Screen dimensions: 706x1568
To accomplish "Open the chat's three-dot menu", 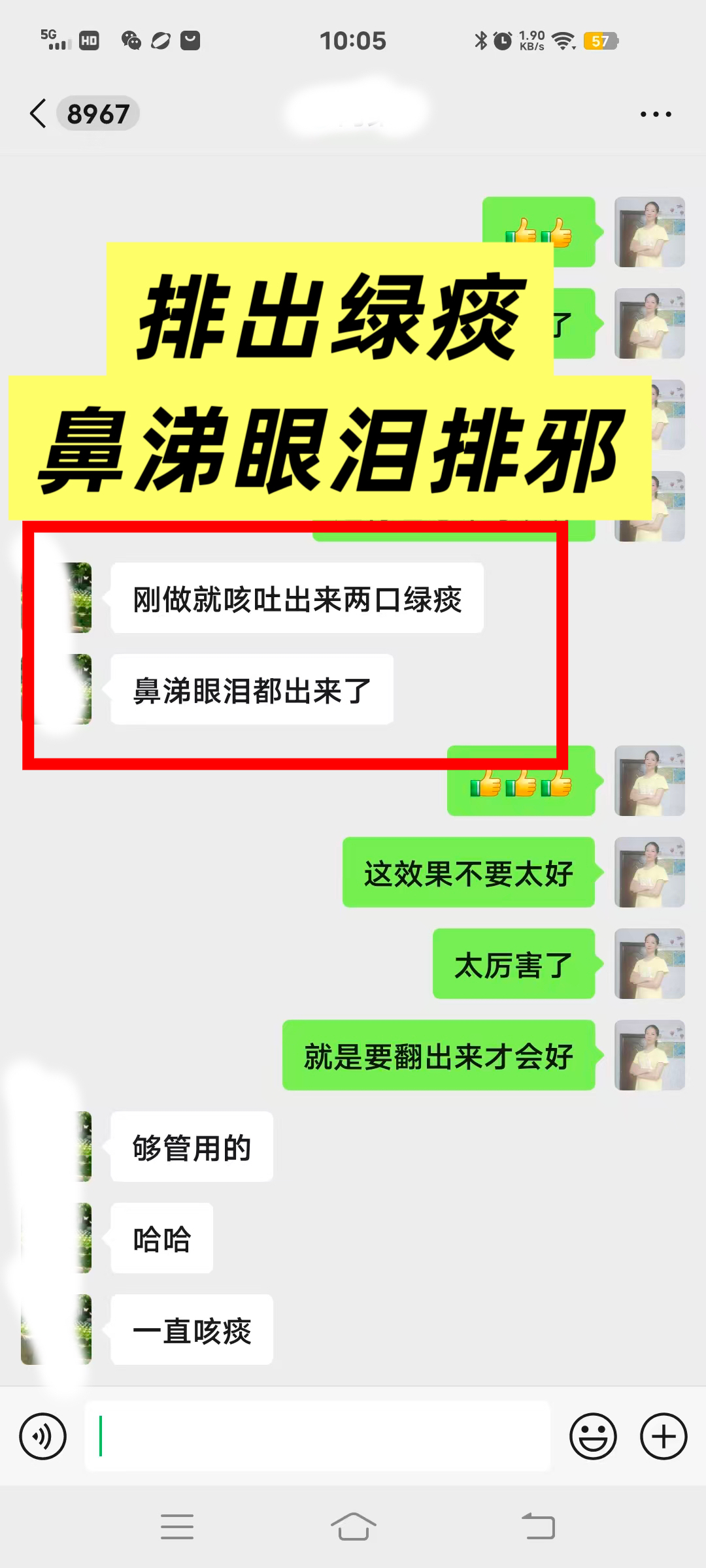I will coord(655,114).
